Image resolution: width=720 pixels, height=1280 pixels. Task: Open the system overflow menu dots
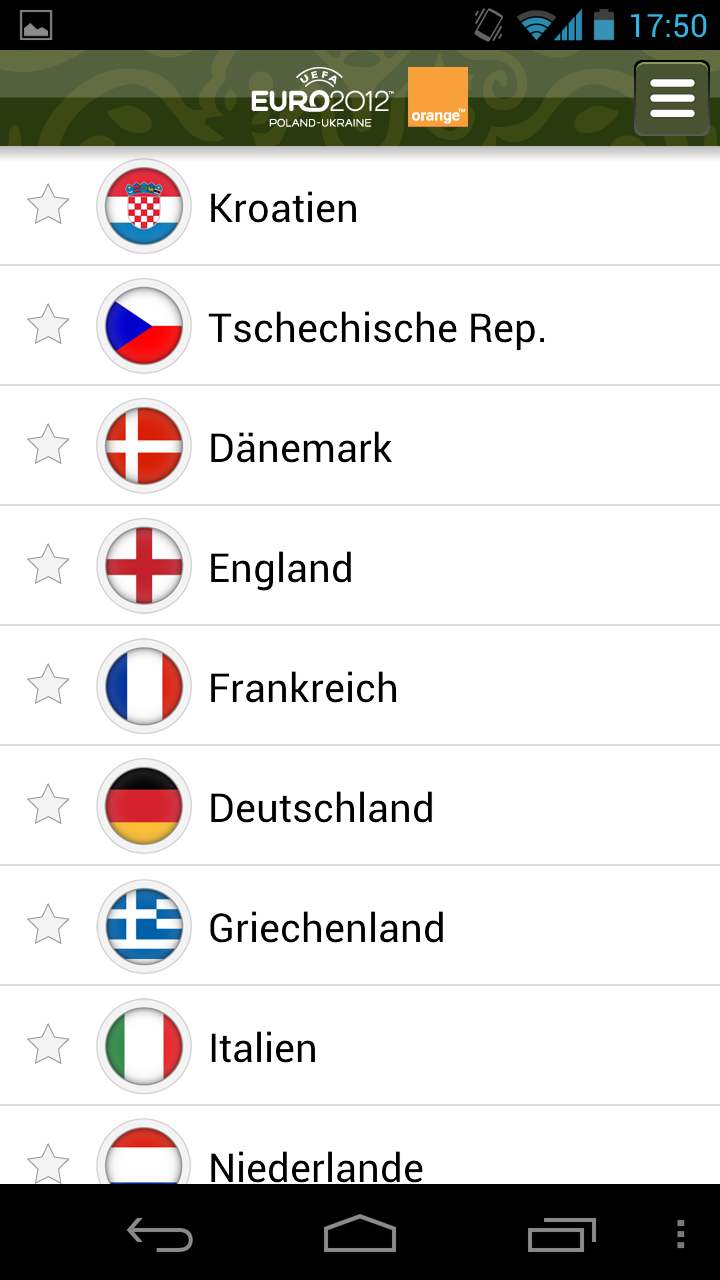pyautogui.click(x=680, y=1235)
